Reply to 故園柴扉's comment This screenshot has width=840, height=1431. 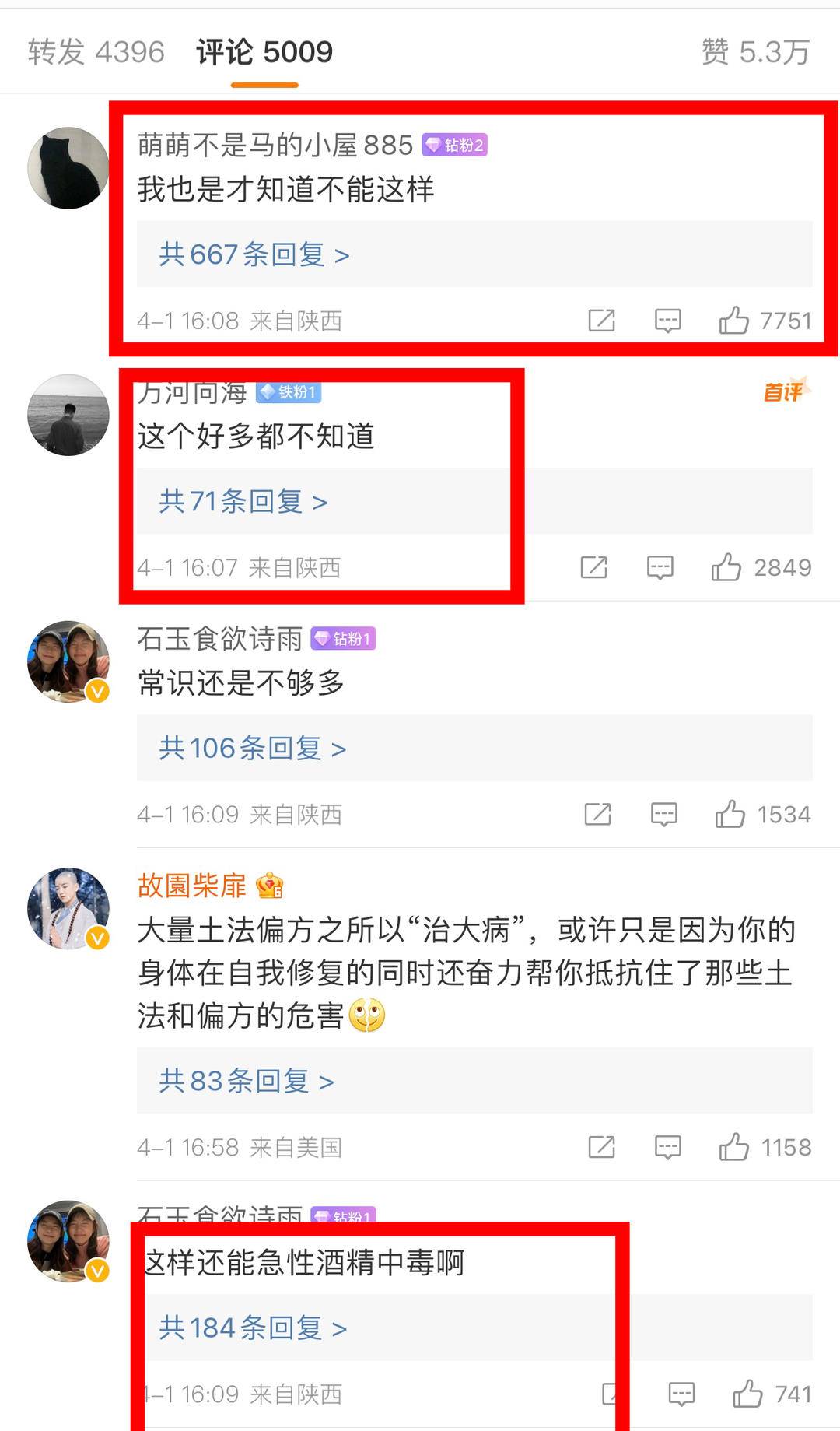tap(667, 1147)
